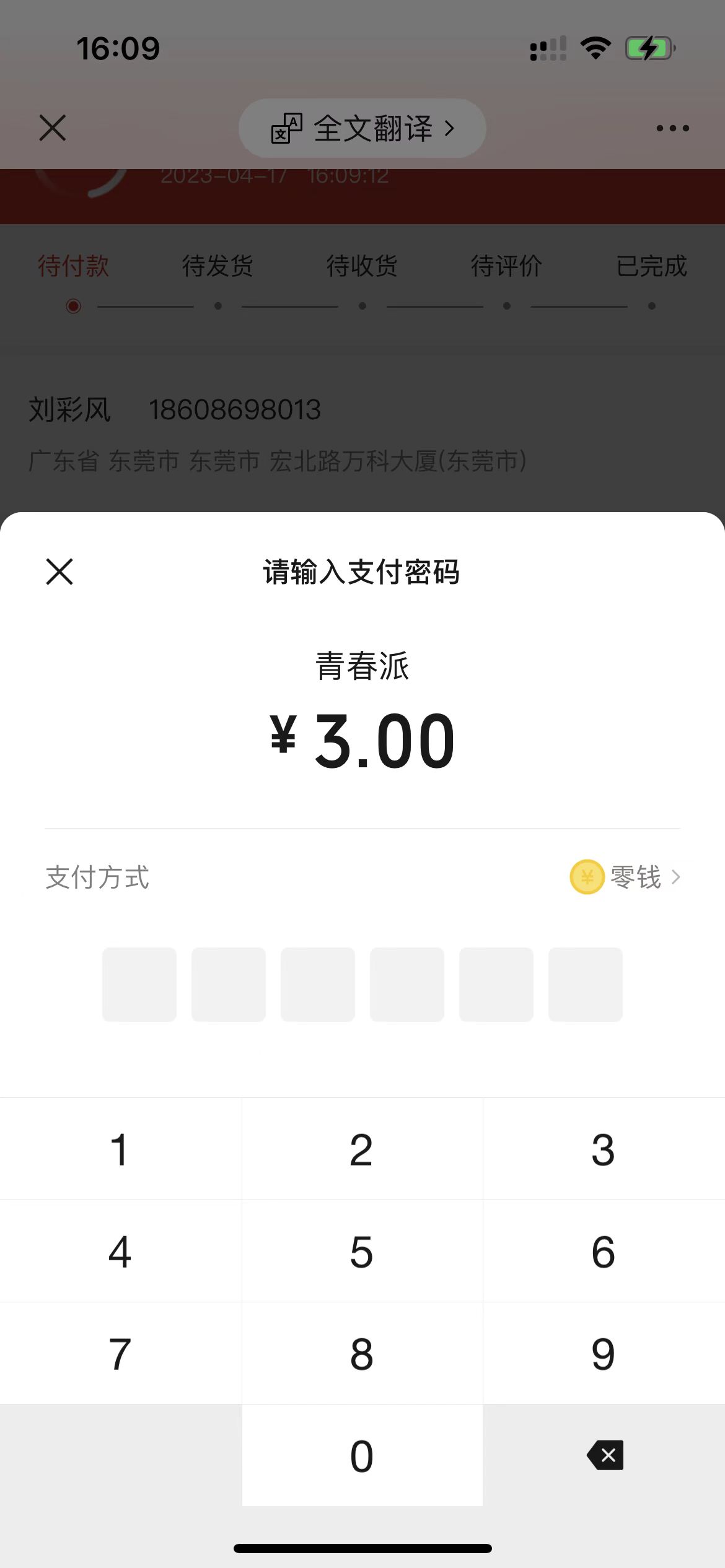This screenshot has height=1568, width=725.
Task: Change payment method from 零钱
Action: pos(625,877)
